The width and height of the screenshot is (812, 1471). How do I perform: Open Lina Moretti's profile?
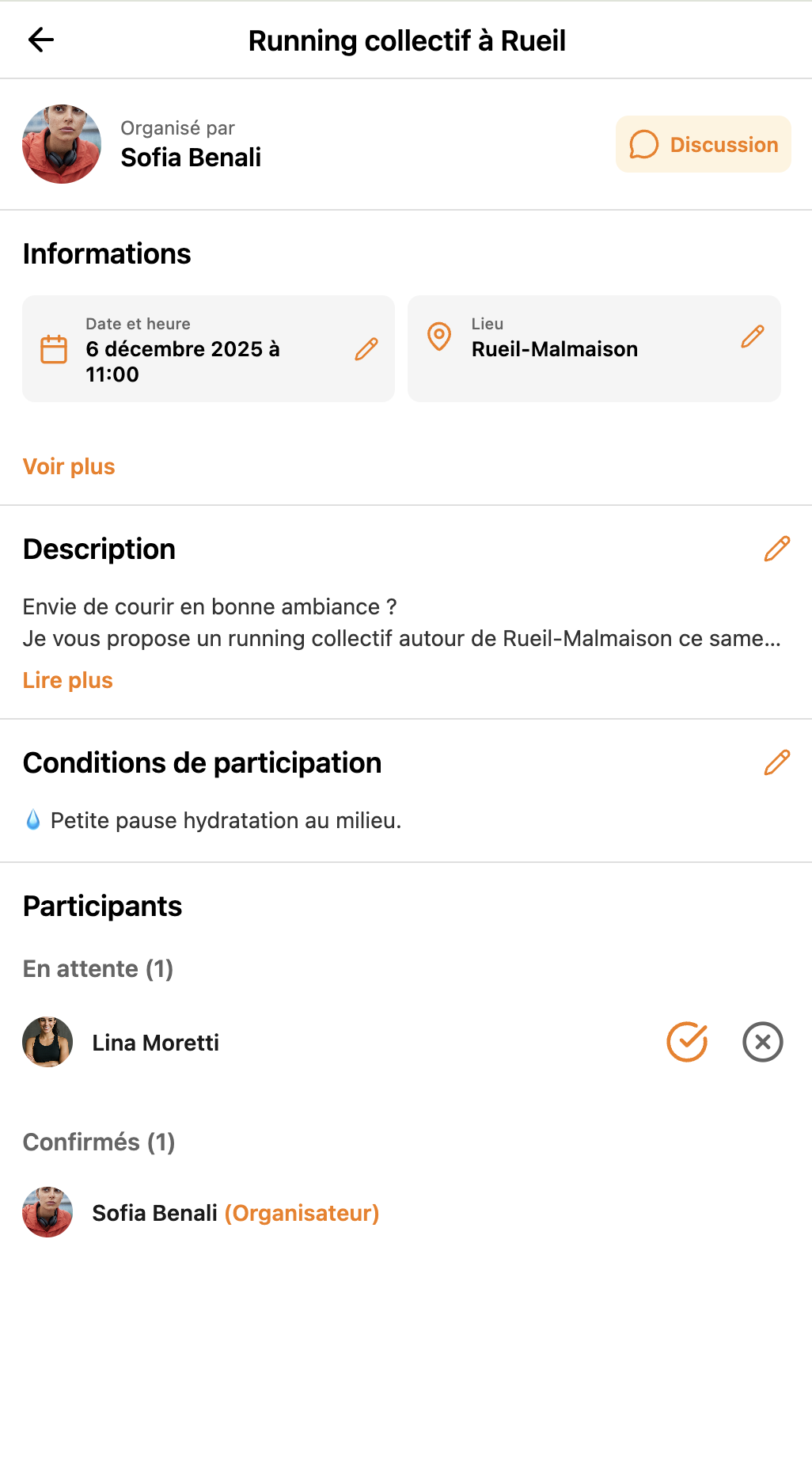(155, 1043)
